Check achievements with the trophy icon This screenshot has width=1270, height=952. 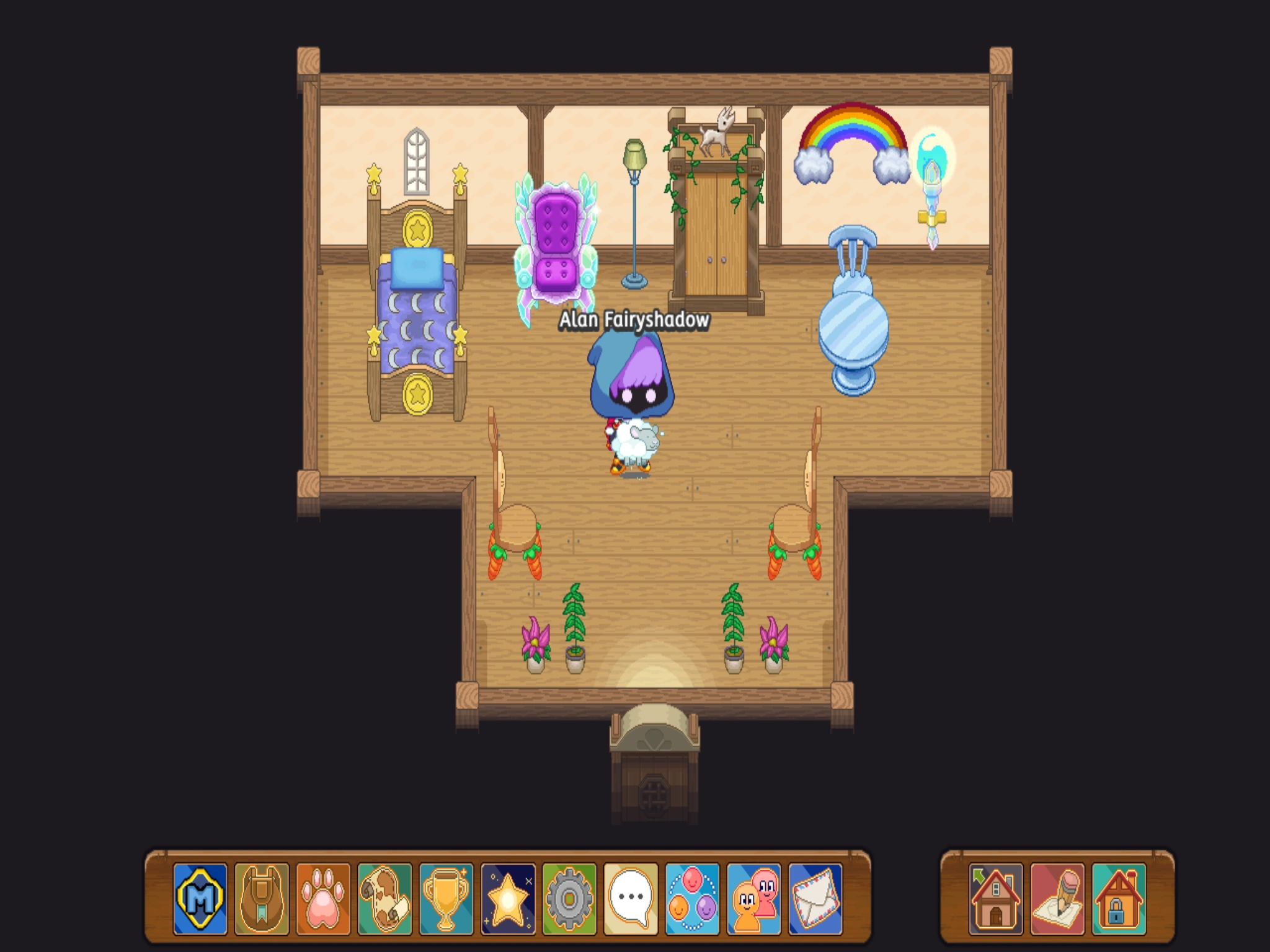coord(446,898)
